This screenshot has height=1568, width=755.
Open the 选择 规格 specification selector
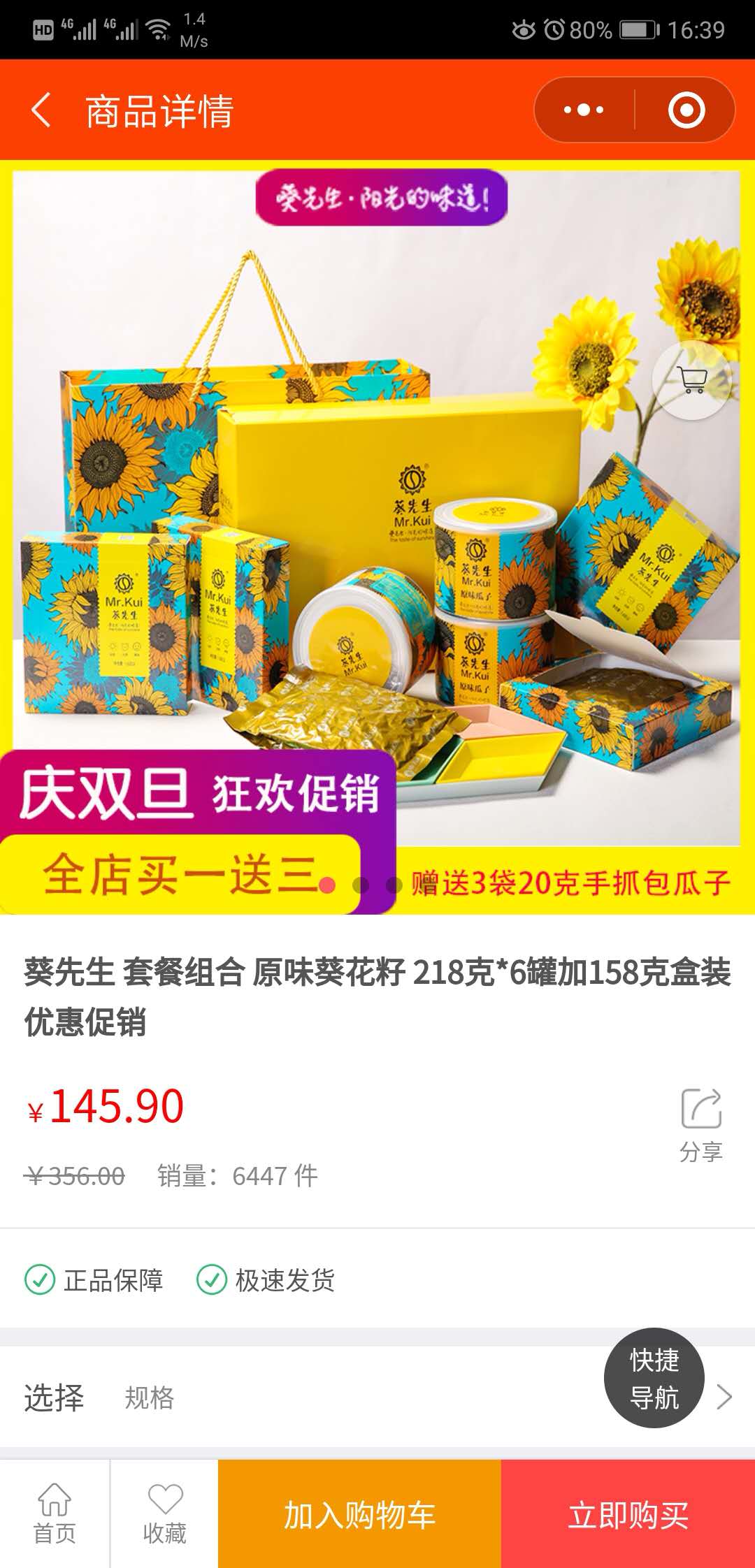[280, 1398]
